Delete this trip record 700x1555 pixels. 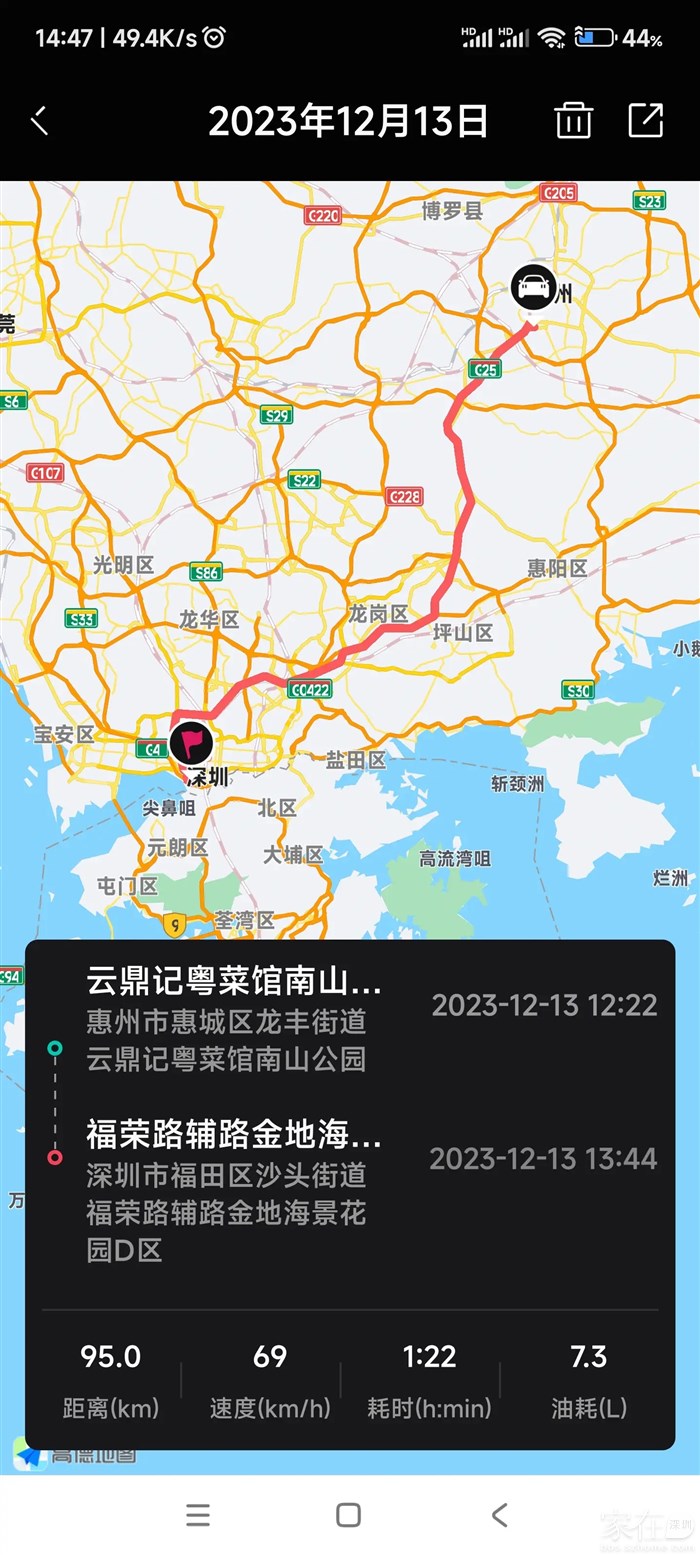coord(574,120)
